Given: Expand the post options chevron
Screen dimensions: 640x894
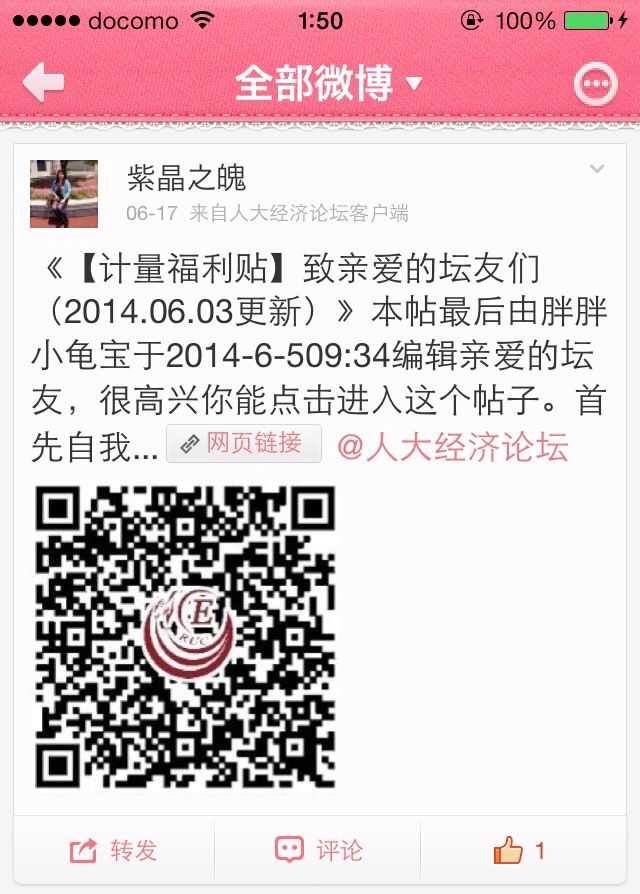Looking at the screenshot, I should coord(597,169).
